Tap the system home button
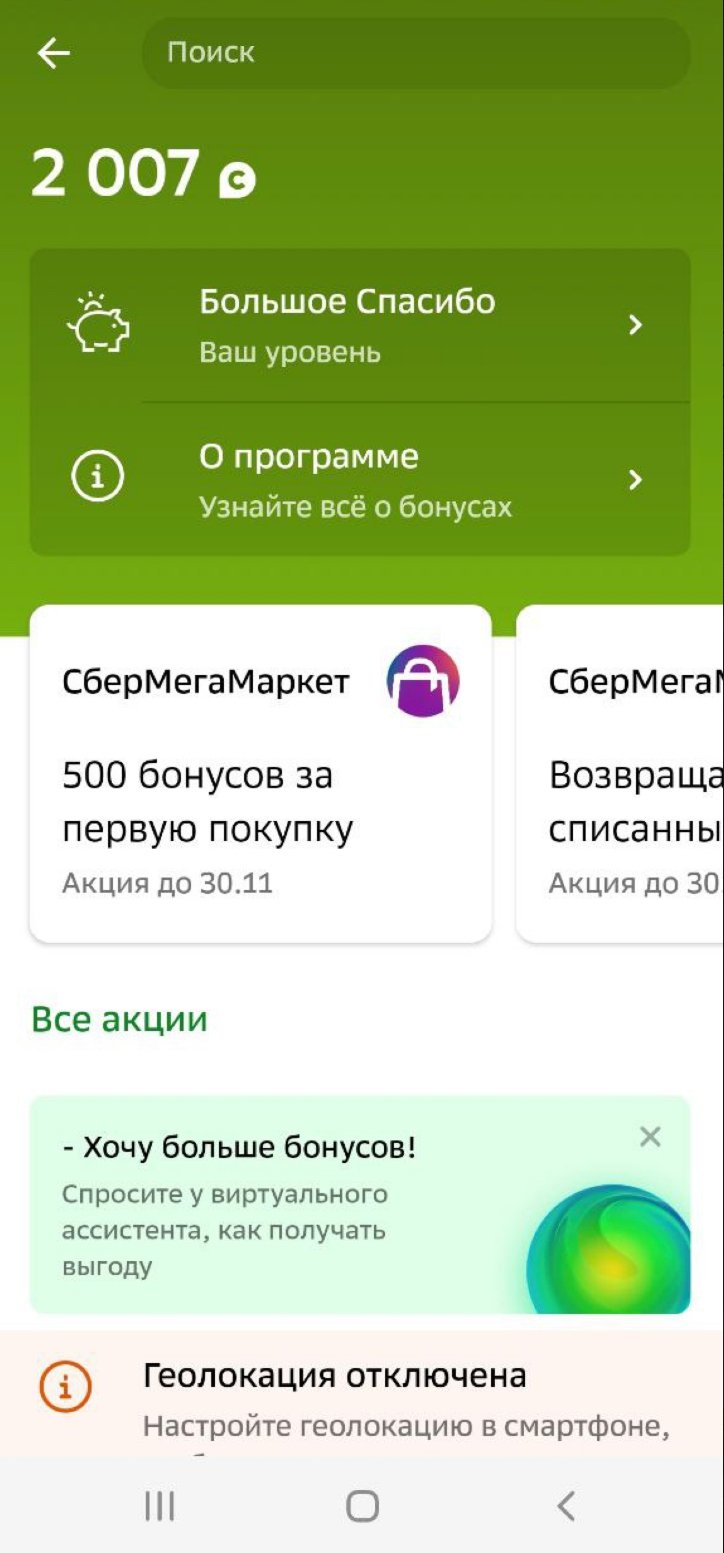 [x=362, y=1506]
